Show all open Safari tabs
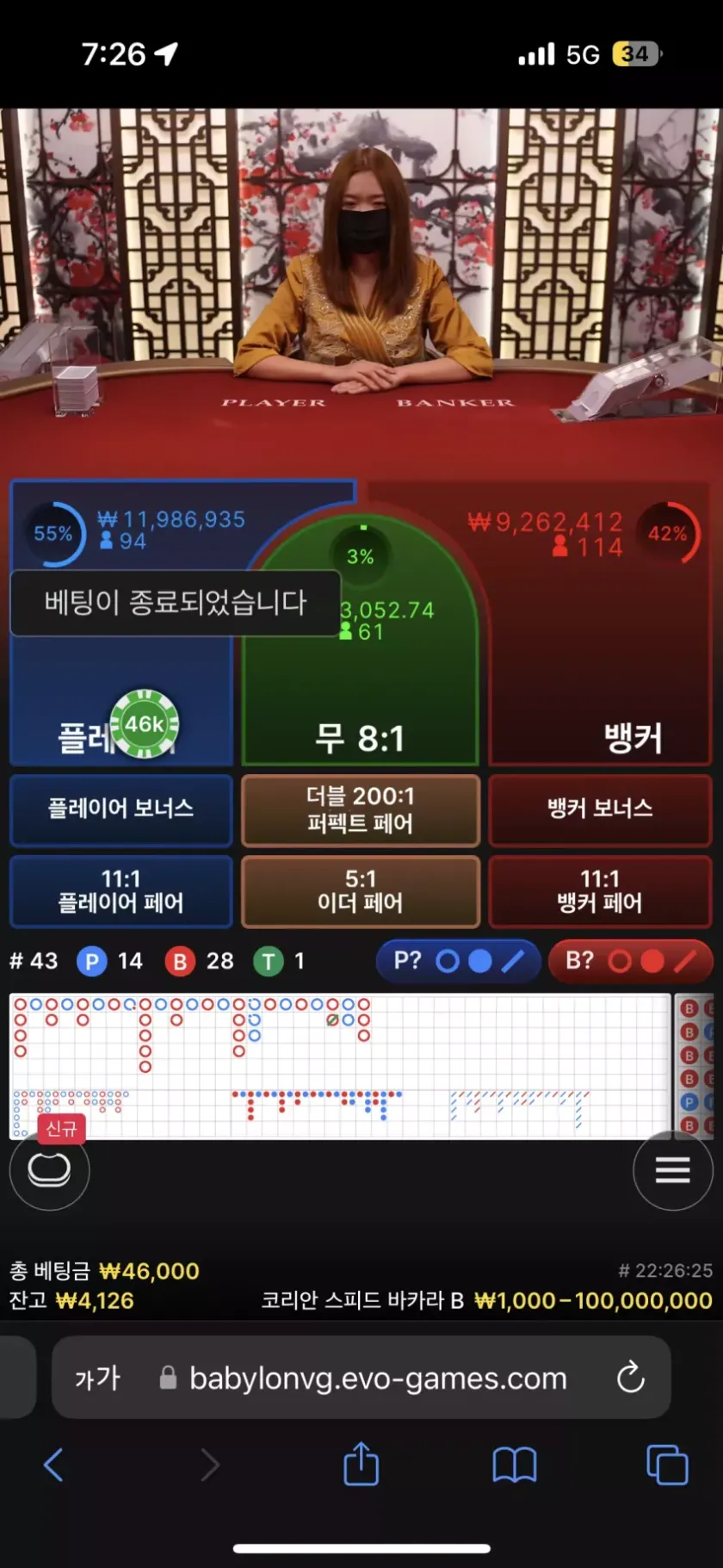 pyautogui.click(x=667, y=1464)
